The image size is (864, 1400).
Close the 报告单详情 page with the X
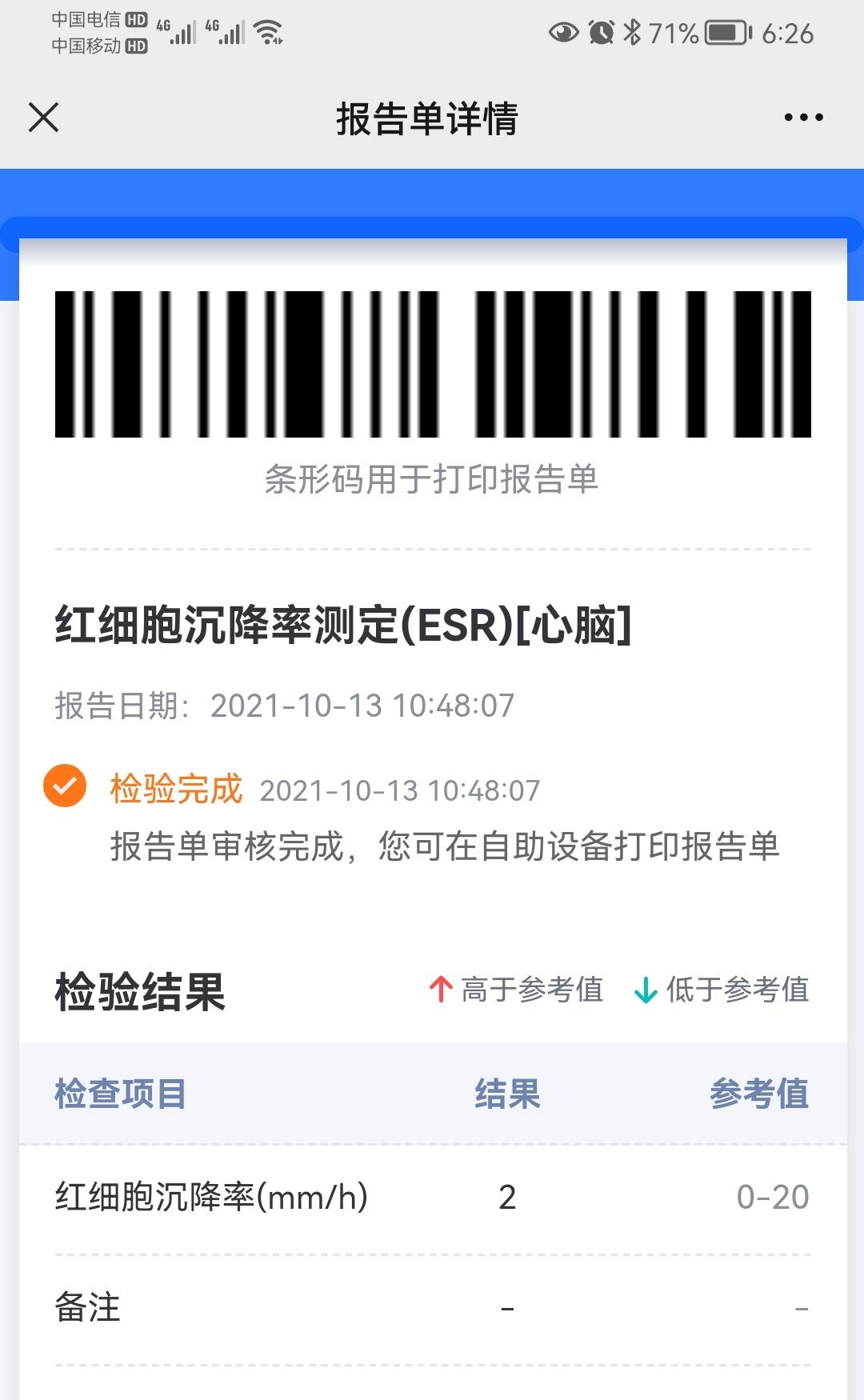(x=43, y=118)
